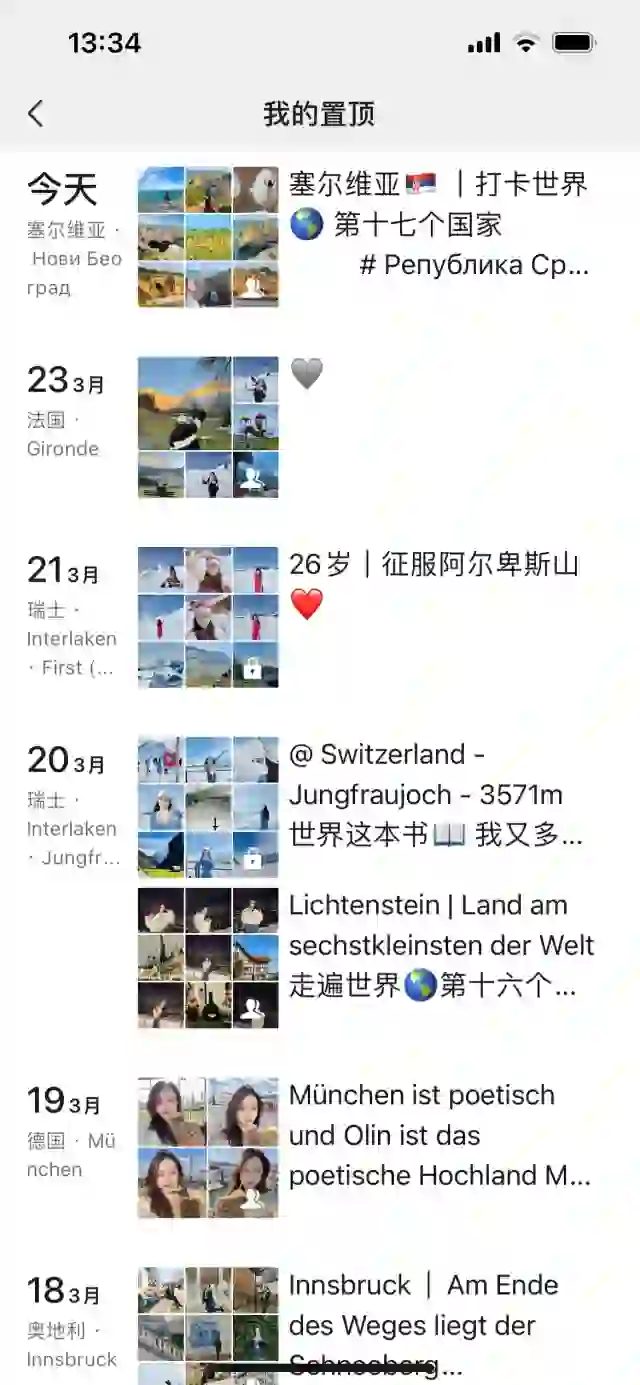Open the München ist poetisch post
640x1385 pixels.
[x=368, y=1147]
